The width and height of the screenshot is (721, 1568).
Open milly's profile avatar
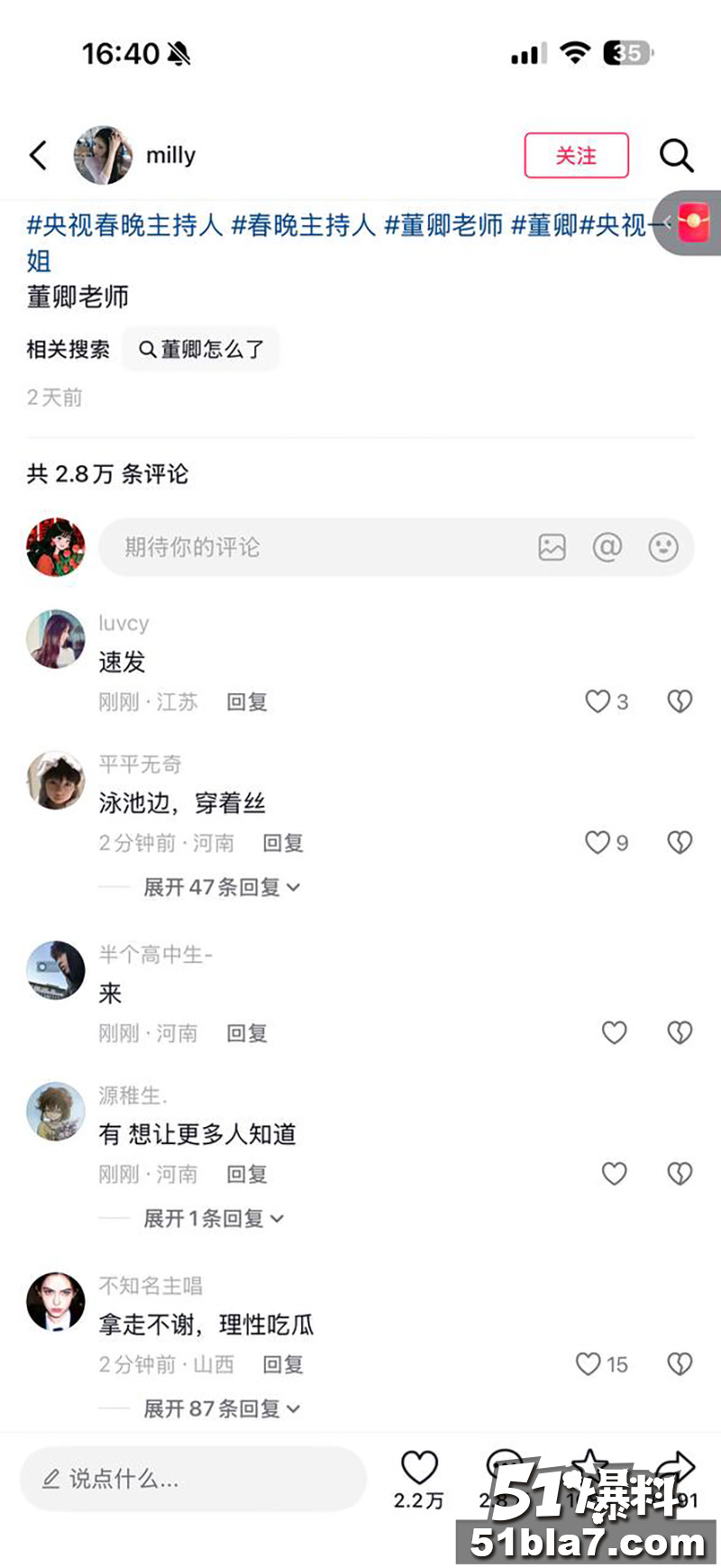pyautogui.click(x=103, y=155)
